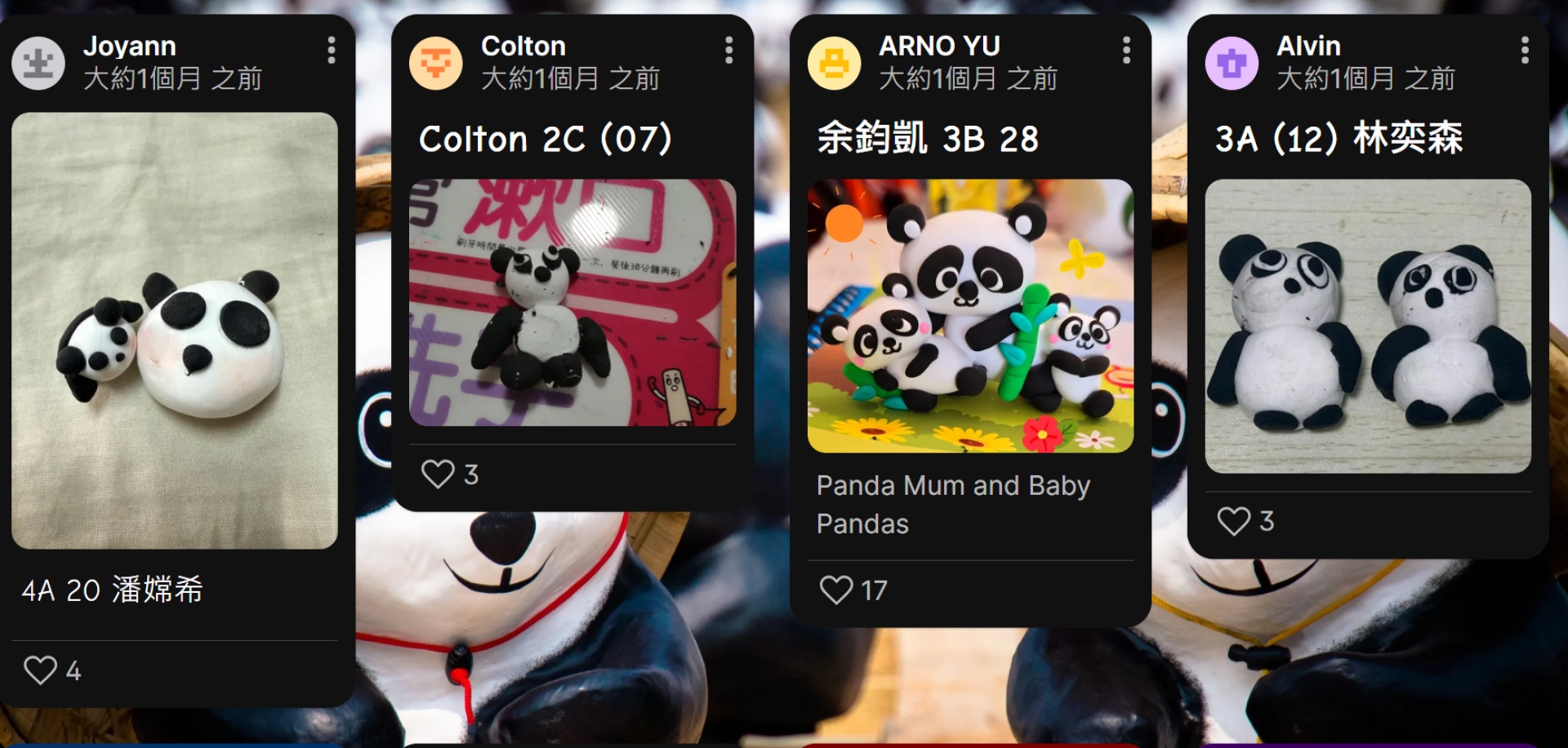Like the Panda Mum and Baby Pandas post
Viewport: 1568px width, 748px height.
[836, 590]
